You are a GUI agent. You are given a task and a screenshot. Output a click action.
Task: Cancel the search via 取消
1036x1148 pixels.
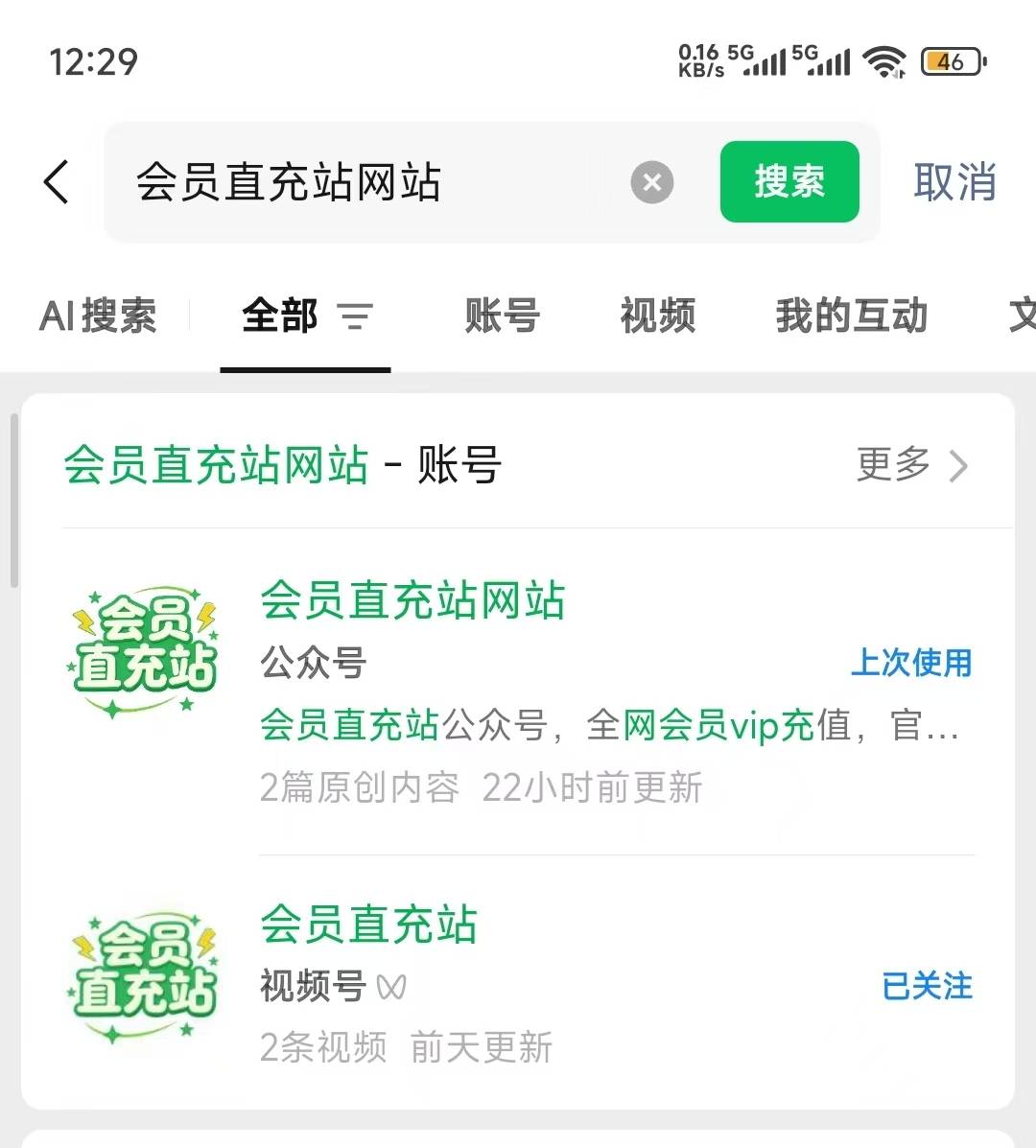954,181
